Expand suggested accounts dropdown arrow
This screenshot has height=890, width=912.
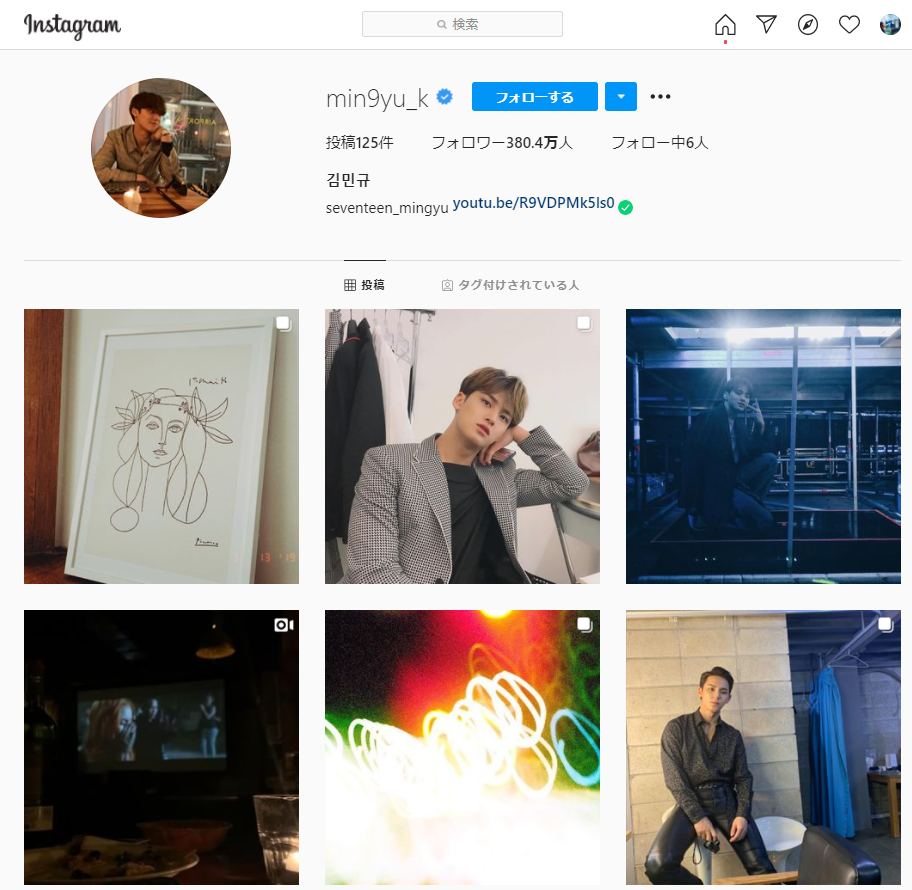point(620,97)
